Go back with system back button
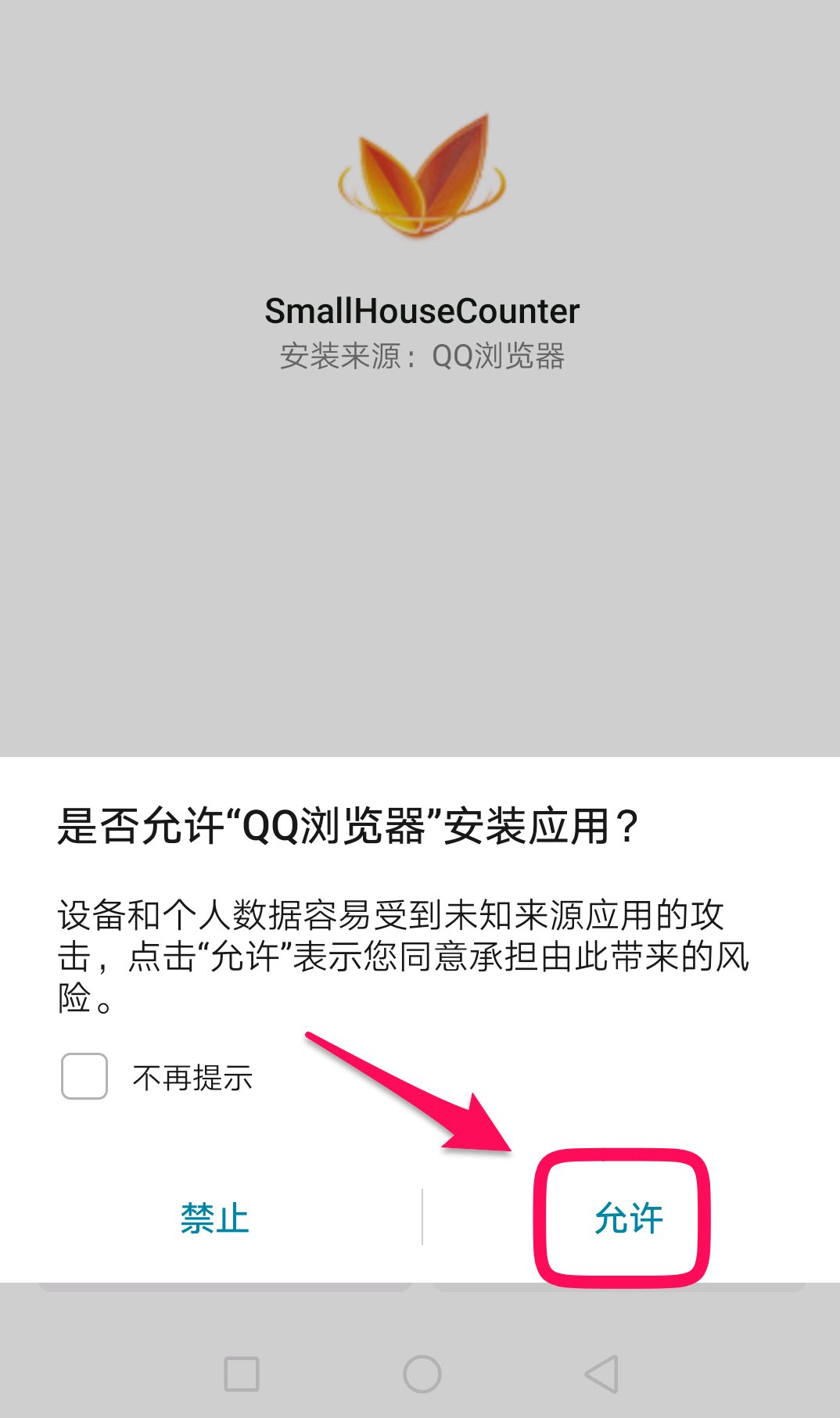Image resolution: width=840 pixels, height=1418 pixels. click(601, 1373)
